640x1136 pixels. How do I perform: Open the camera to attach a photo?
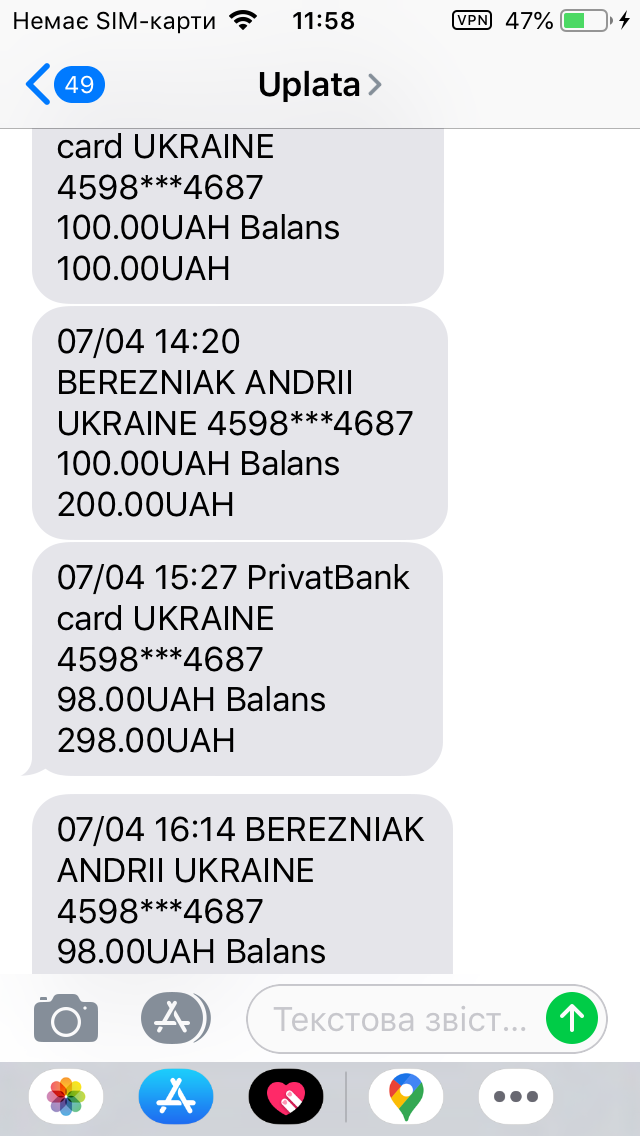[x=66, y=1019]
